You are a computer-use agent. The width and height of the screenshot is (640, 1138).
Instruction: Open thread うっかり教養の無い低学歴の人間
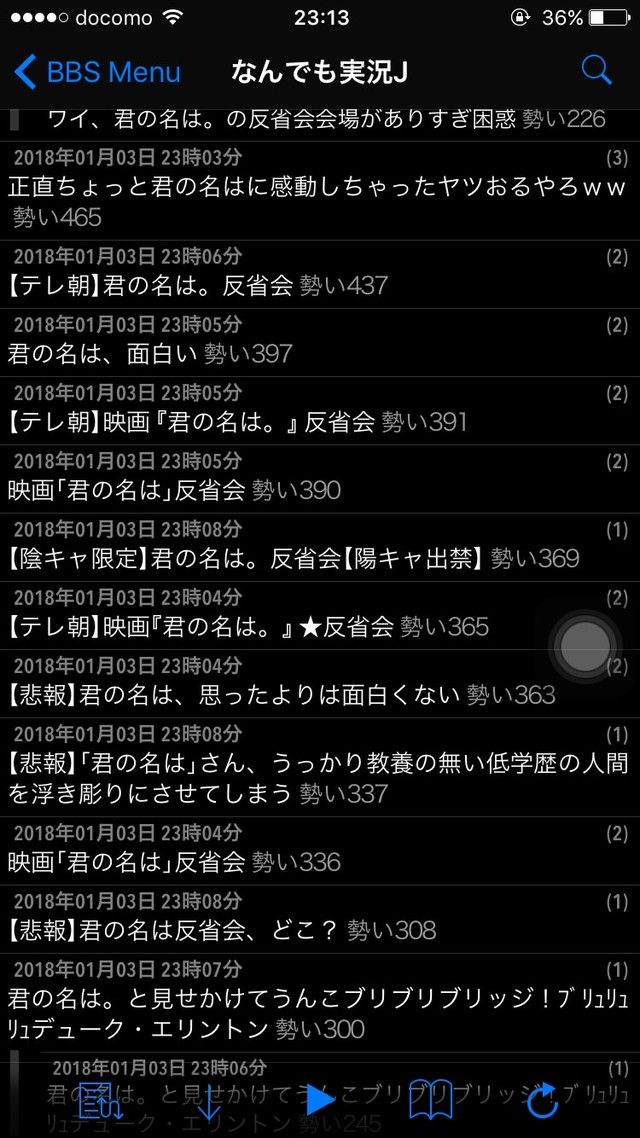point(320,767)
